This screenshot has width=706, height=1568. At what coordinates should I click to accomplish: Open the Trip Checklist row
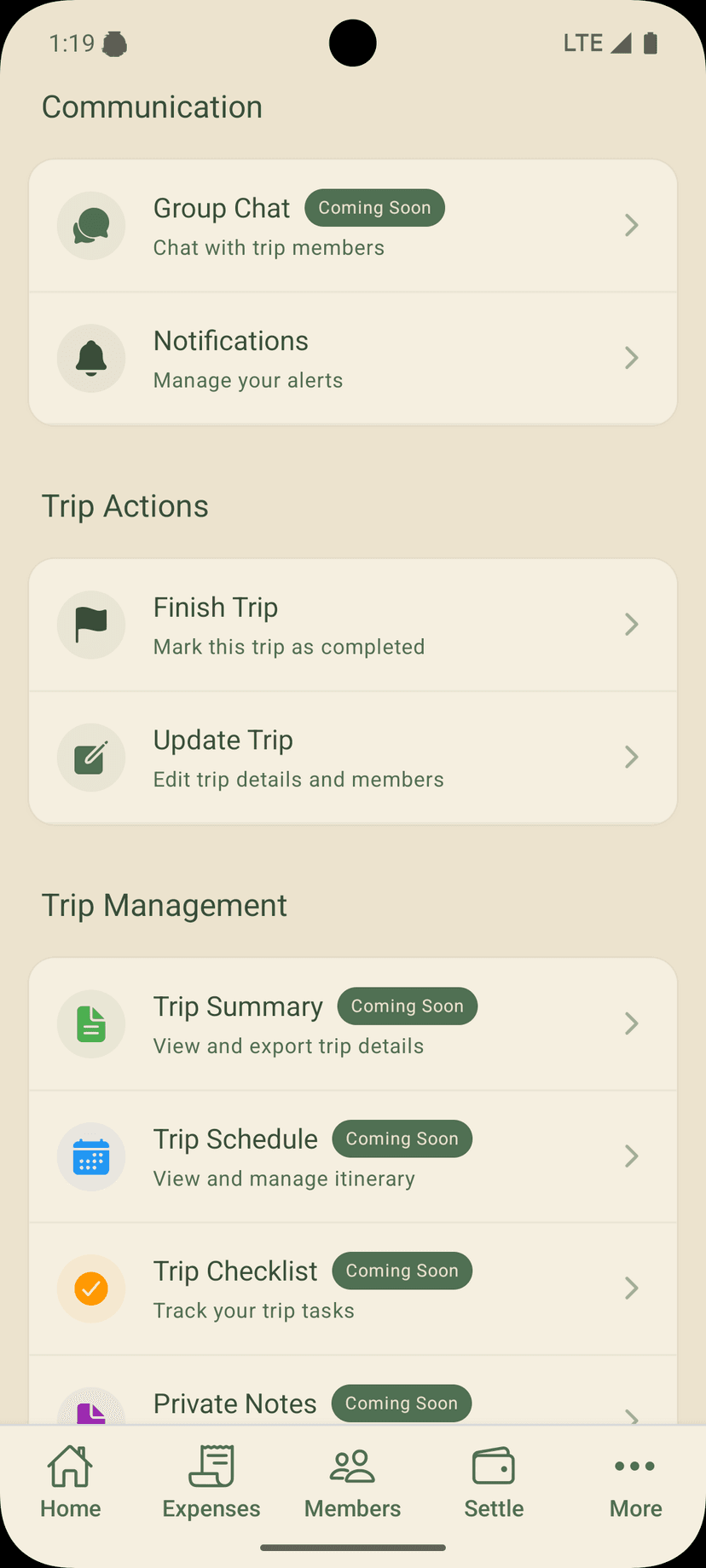pos(352,1289)
